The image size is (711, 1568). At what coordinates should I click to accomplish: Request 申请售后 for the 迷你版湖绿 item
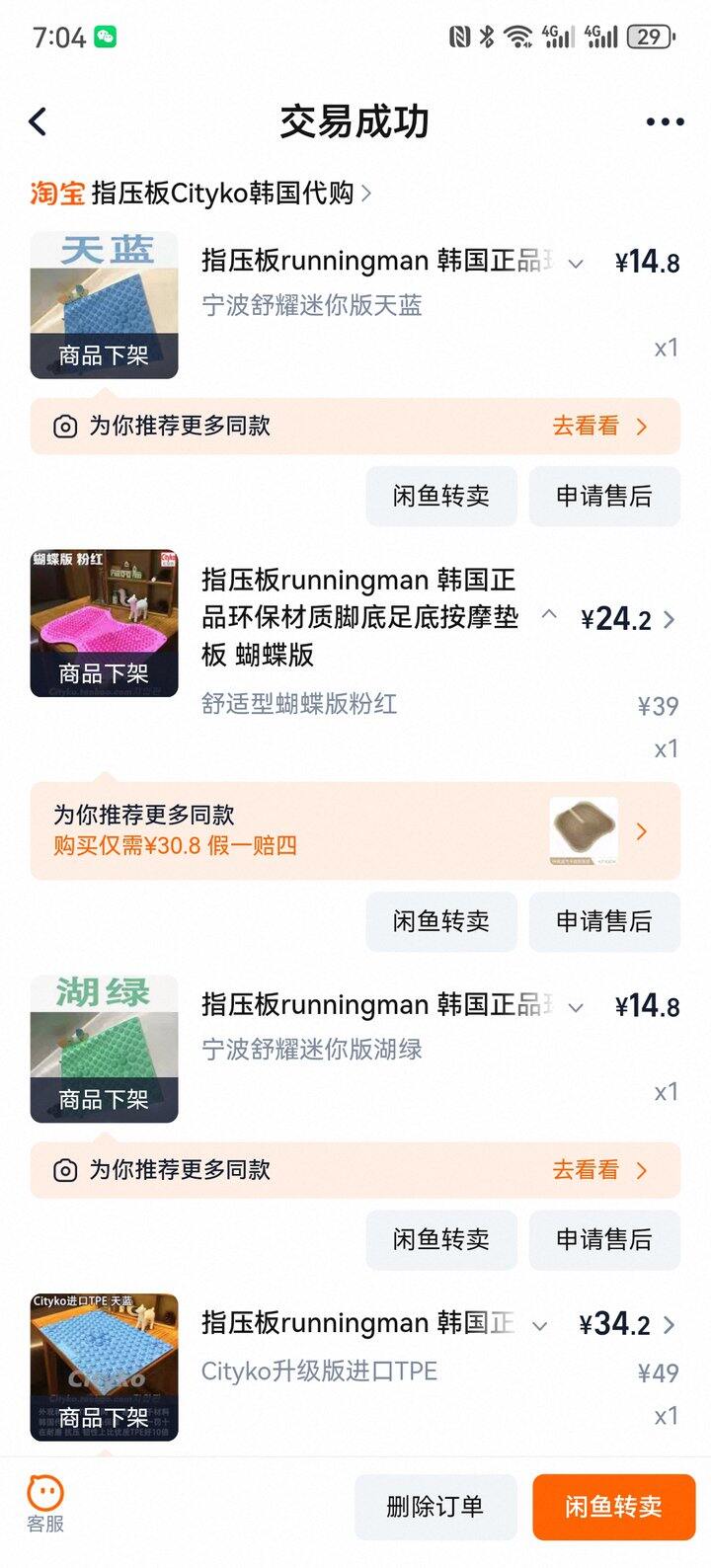[x=604, y=1239]
